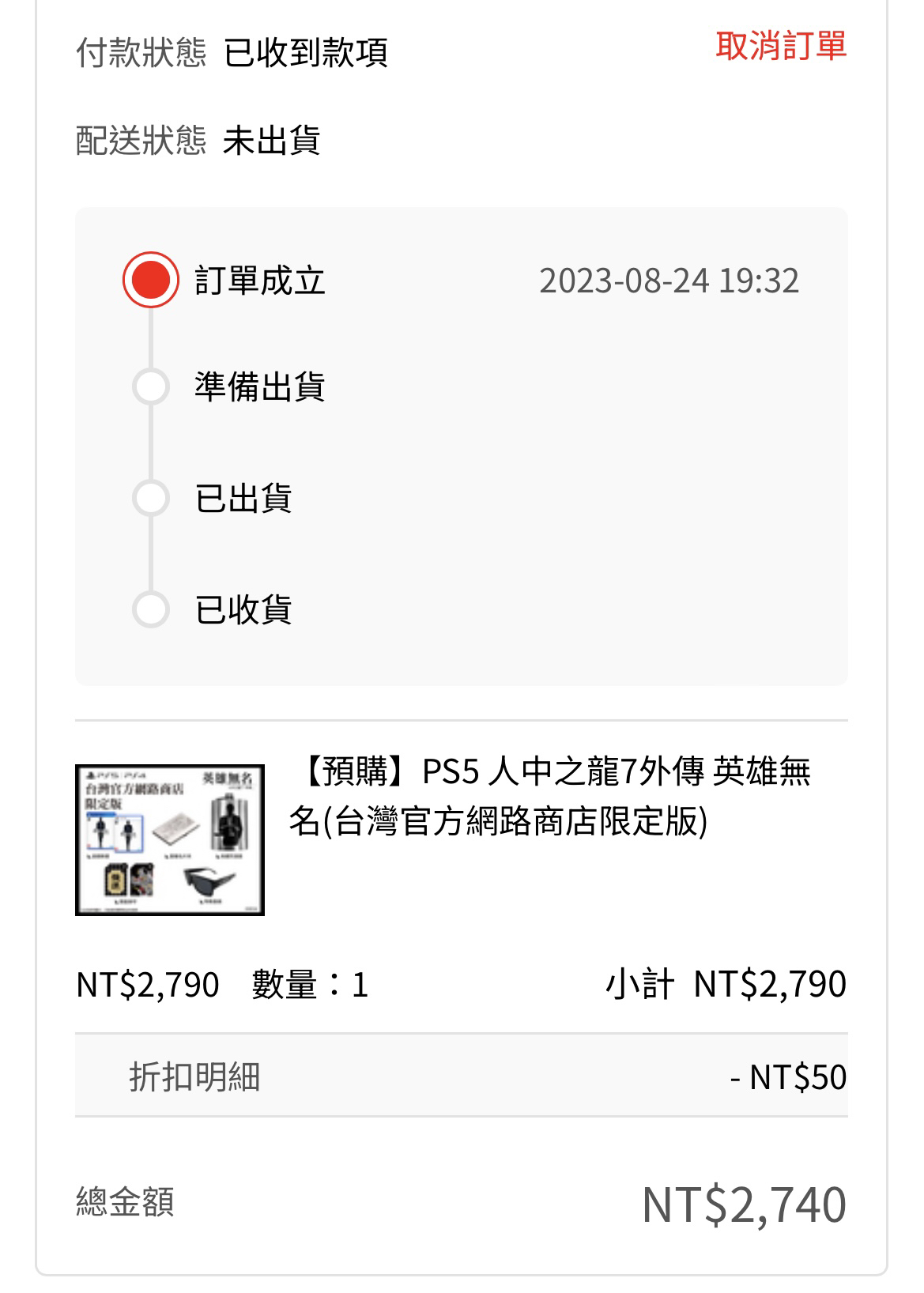Tap the 取消訂單 cancel order link
924x1293 pixels.
click(780, 46)
